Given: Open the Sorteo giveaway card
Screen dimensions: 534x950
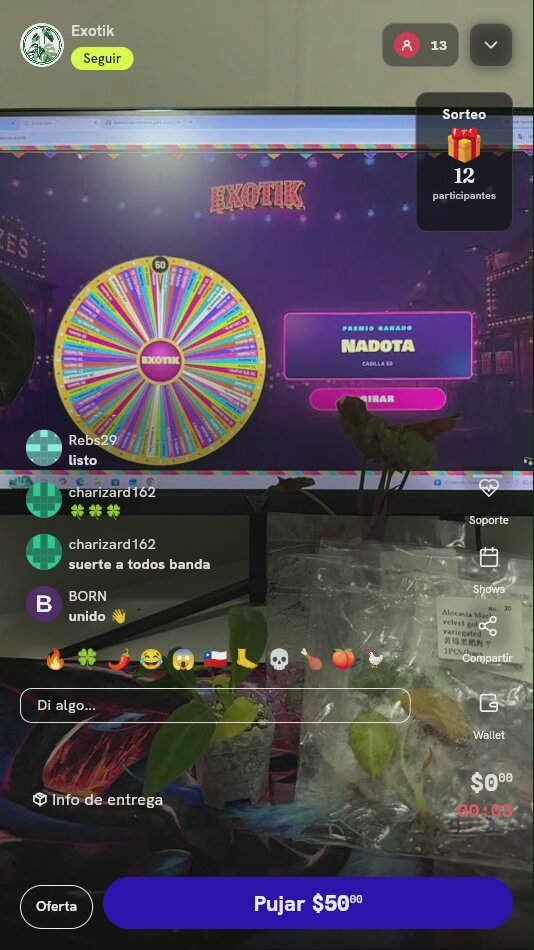Looking at the screenshot, I should (464, 161).
